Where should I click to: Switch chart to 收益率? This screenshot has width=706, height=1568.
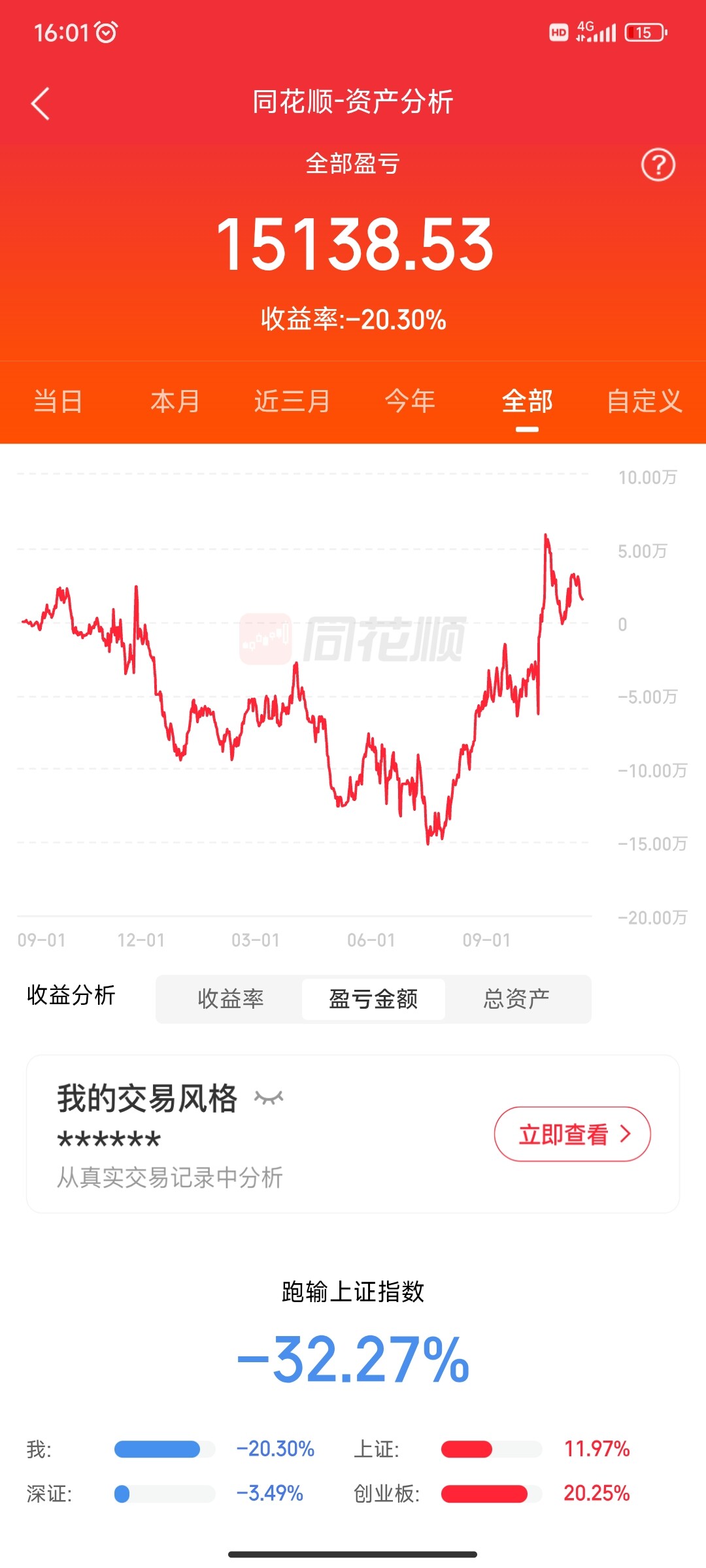[x=230, y=998]
